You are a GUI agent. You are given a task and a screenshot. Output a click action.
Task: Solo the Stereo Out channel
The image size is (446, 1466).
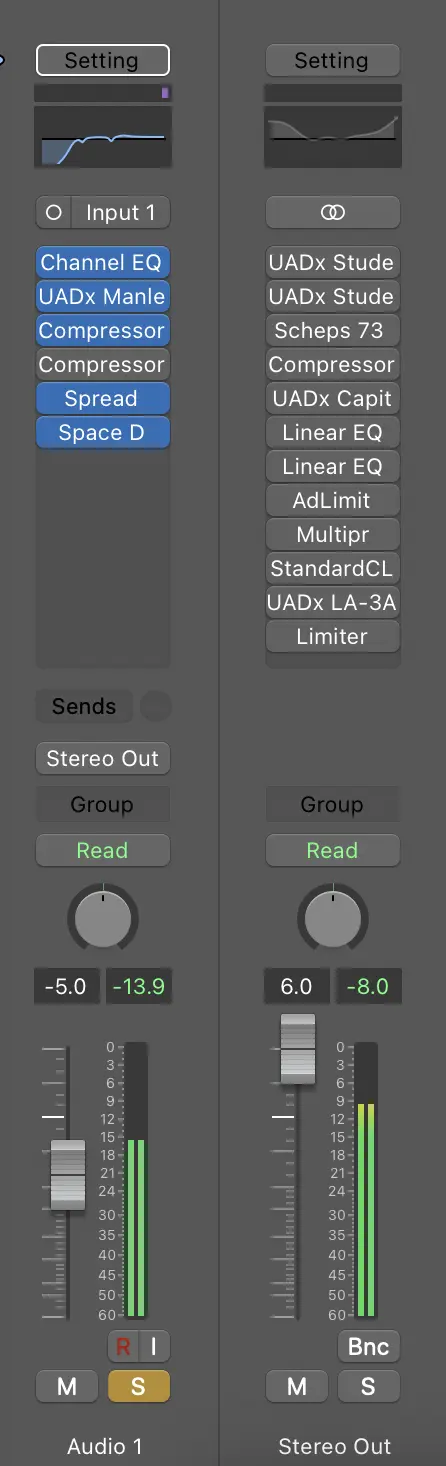click(x=369, y=1386)
